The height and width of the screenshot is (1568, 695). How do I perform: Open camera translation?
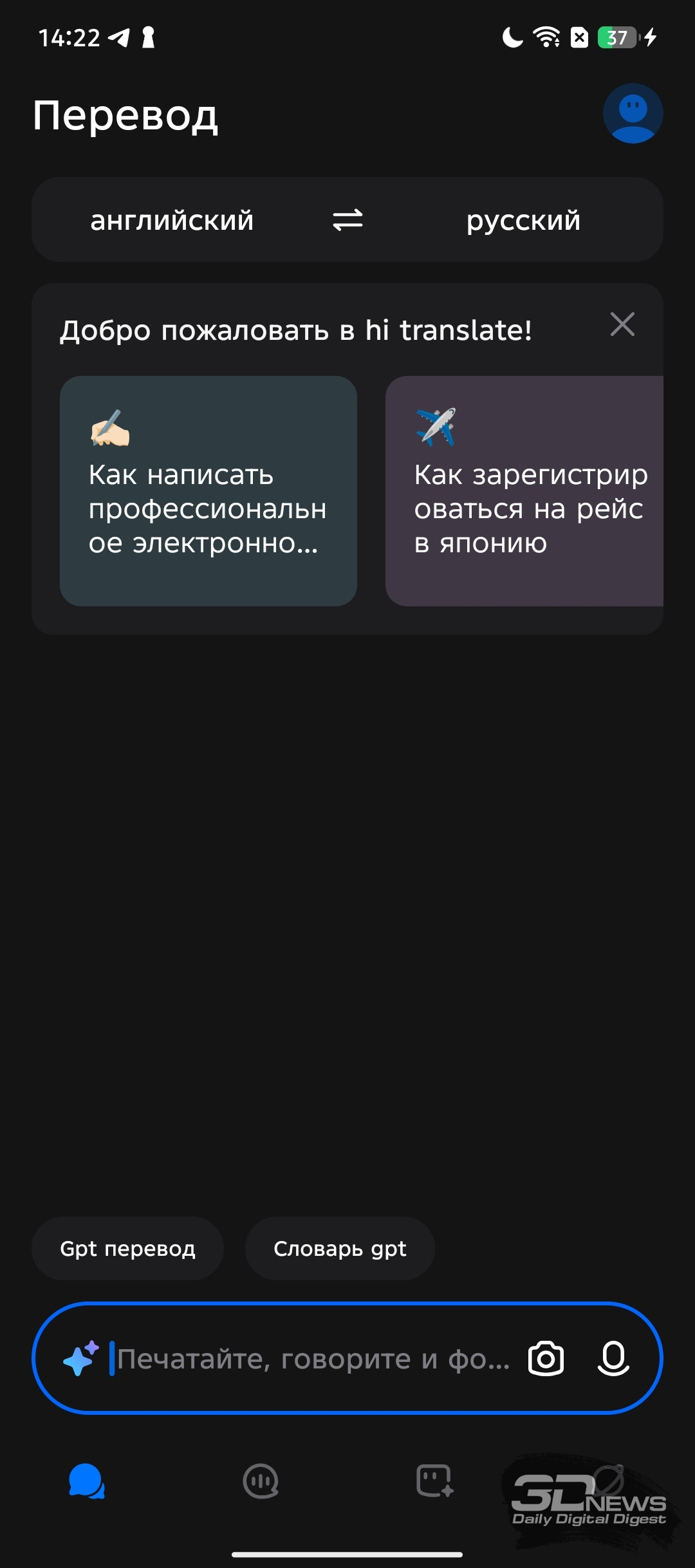point(546,1359)
